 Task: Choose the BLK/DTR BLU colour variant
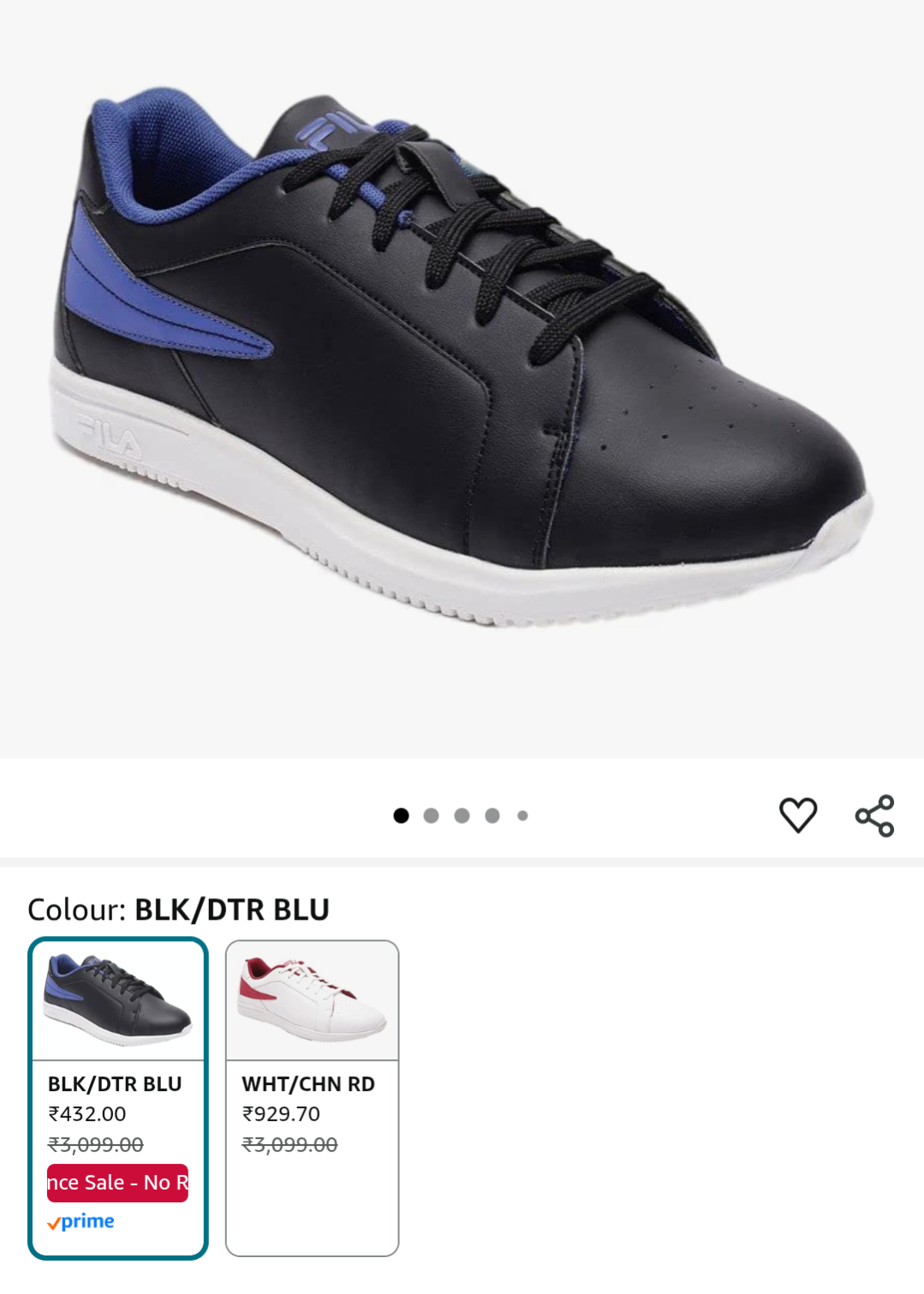(118, 1097)
